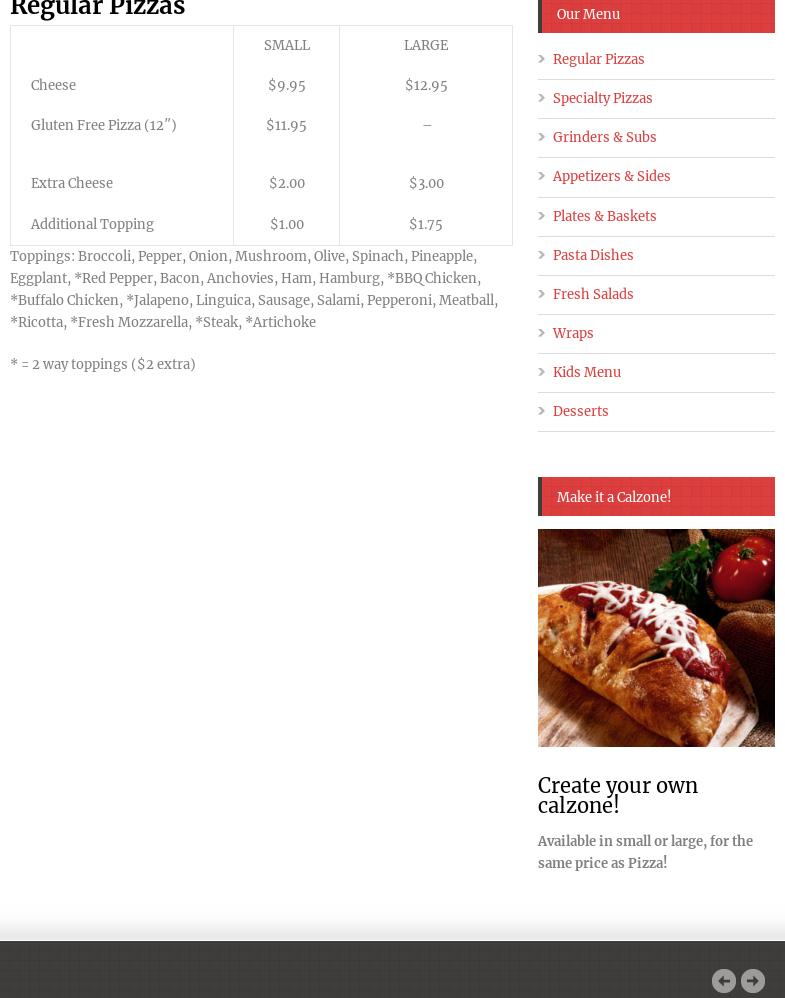
Task: Go to the previous slide arrow
Action: [724, 981]
